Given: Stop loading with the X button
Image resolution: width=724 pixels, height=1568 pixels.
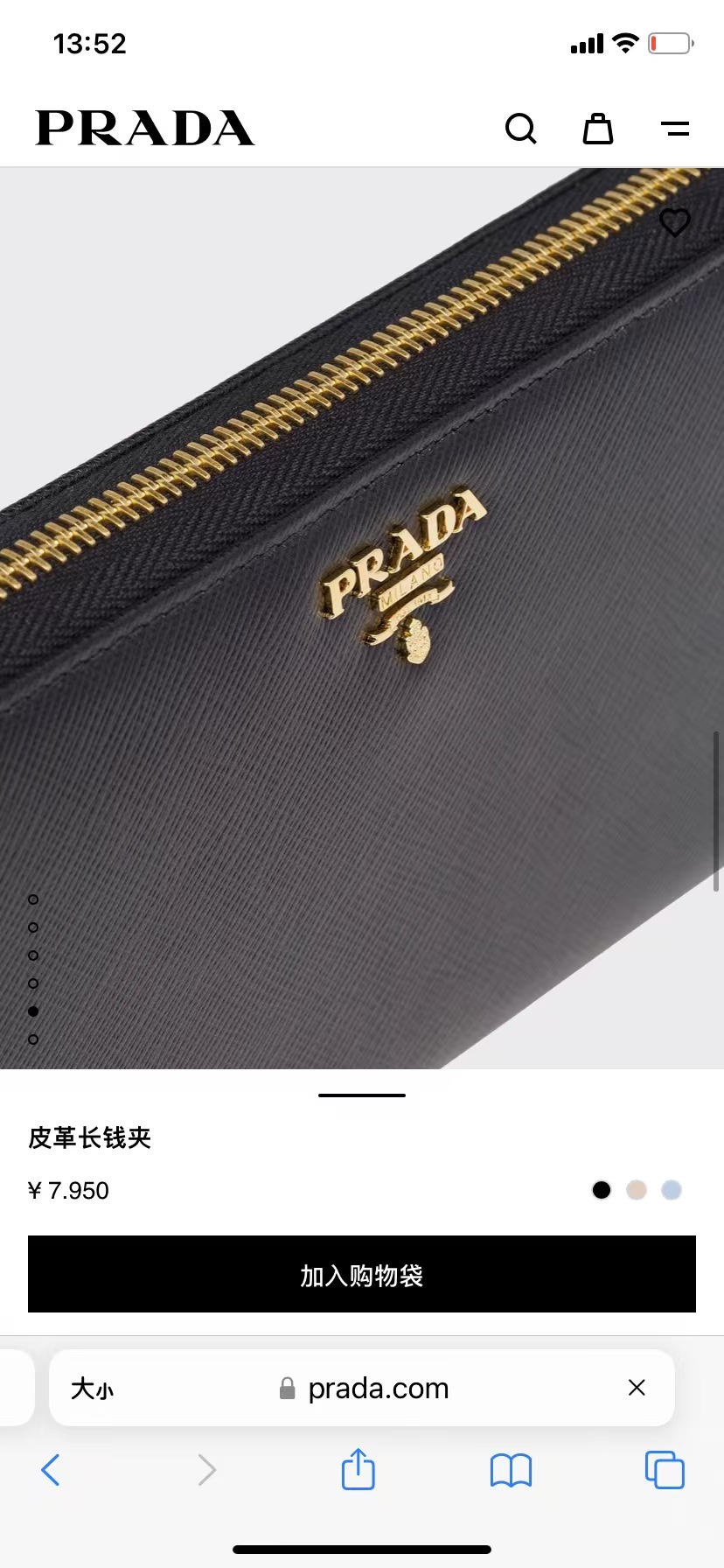Looking at the screenshot, I should click(637, 1388).
